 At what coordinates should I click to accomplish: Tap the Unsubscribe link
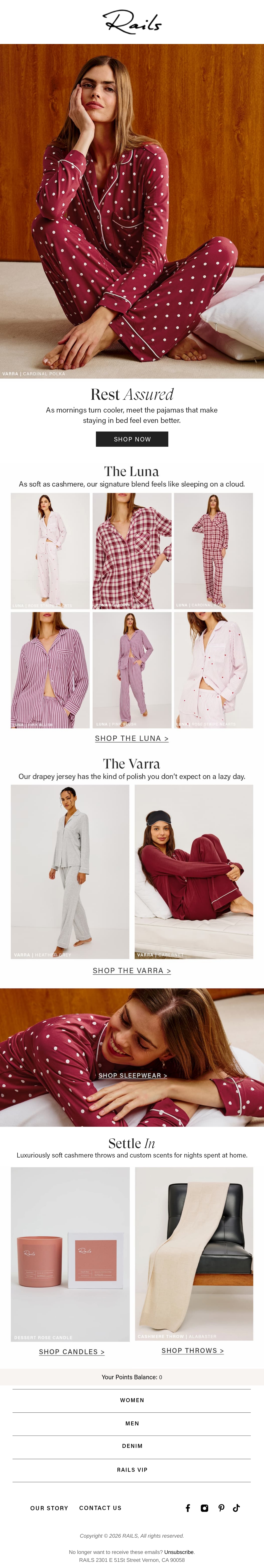pyautogui.click(x=179, y=1552)
